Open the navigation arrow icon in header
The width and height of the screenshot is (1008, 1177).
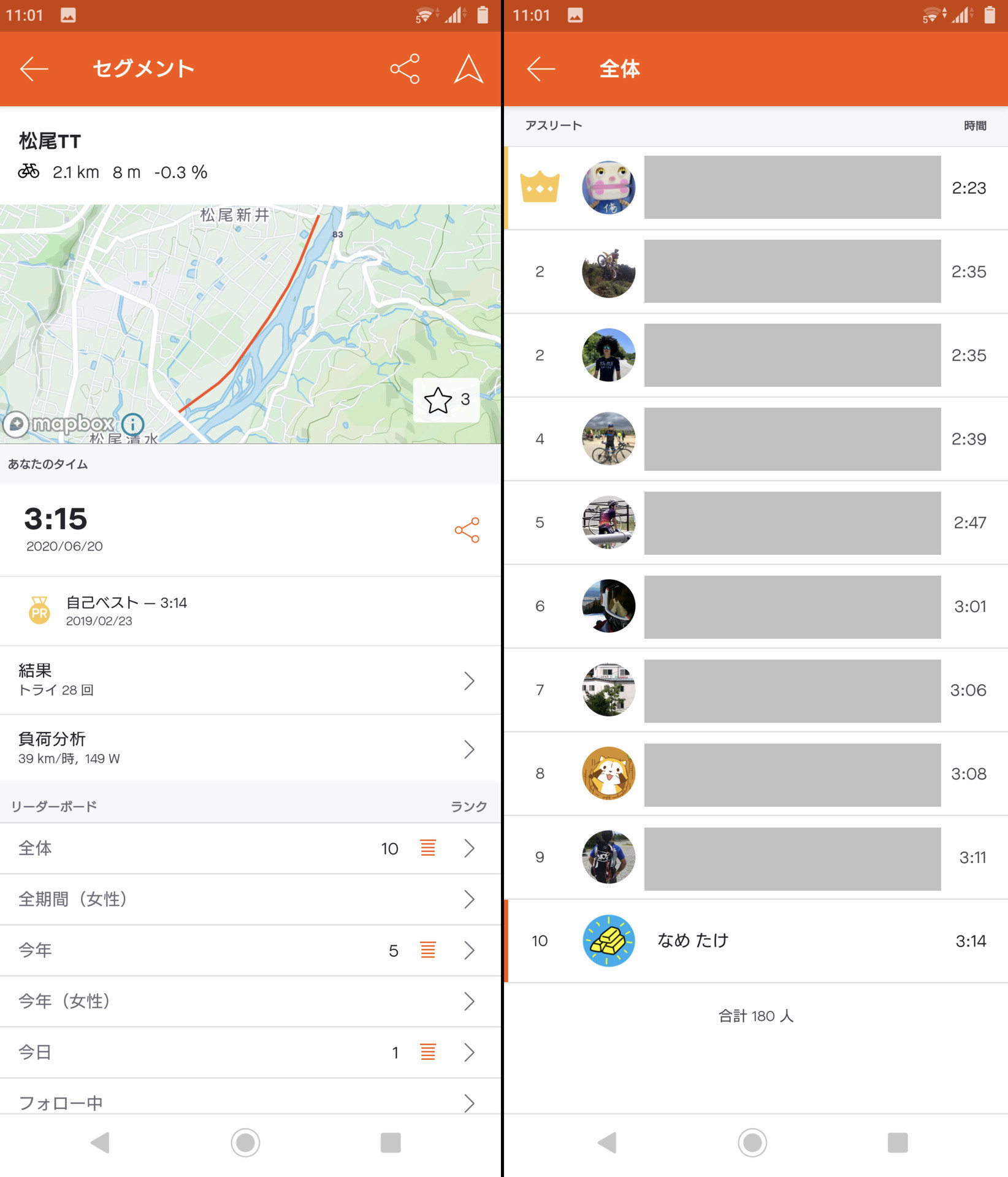[x=468, y=69]
